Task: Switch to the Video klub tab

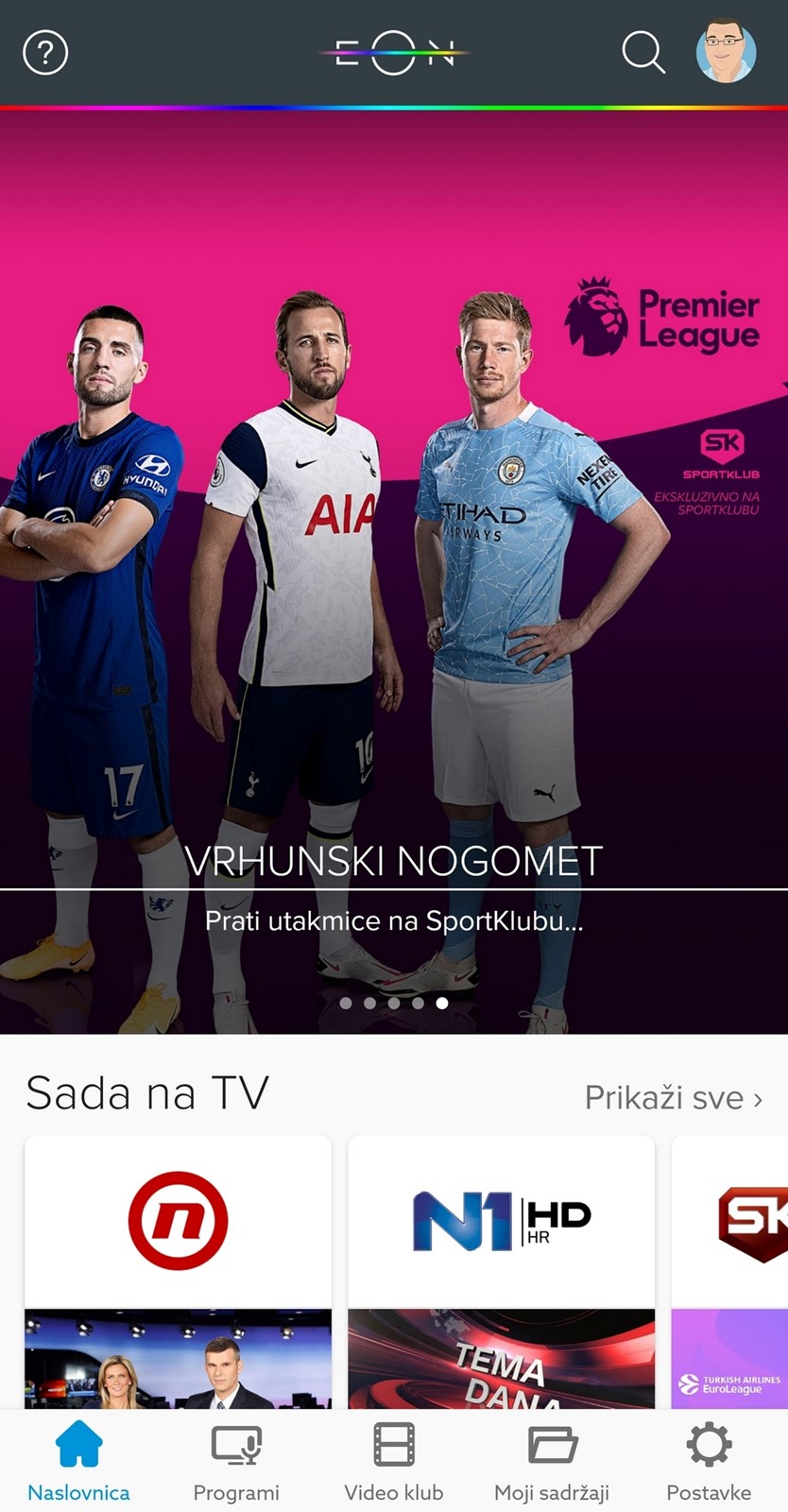Action: coord(394,1462)
